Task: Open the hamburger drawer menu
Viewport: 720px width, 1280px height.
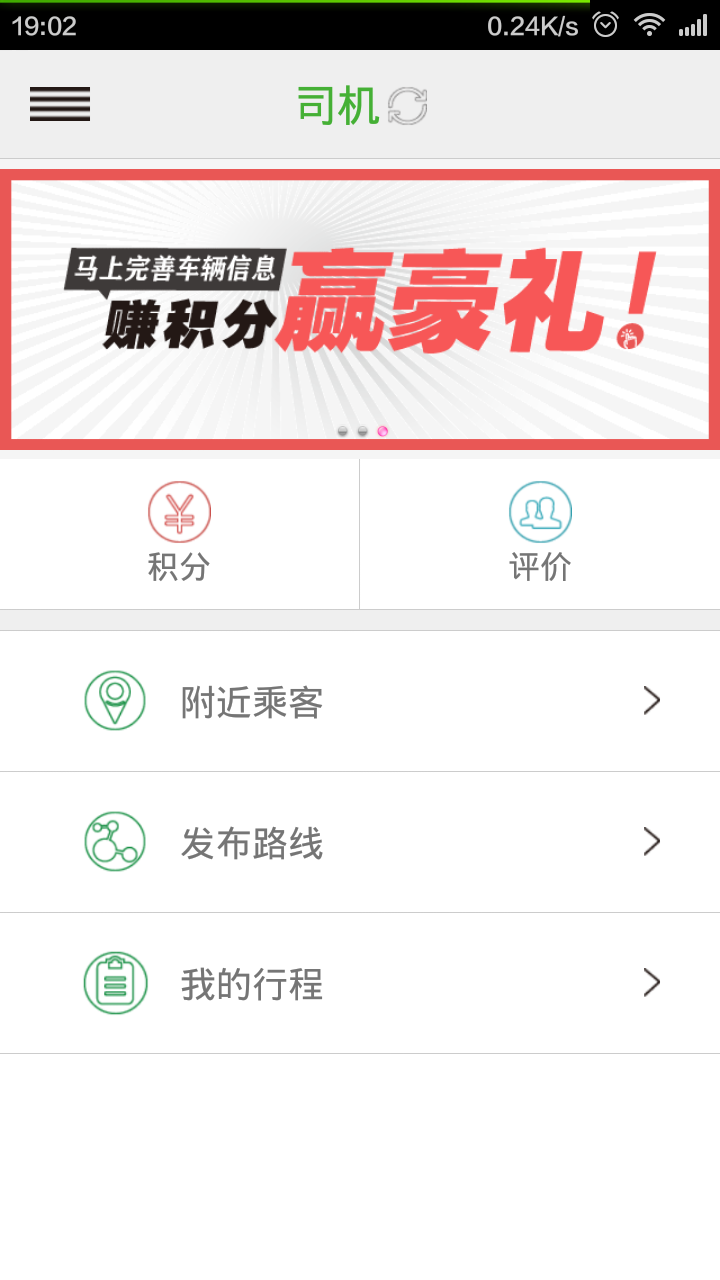Action: coord(60,104)
